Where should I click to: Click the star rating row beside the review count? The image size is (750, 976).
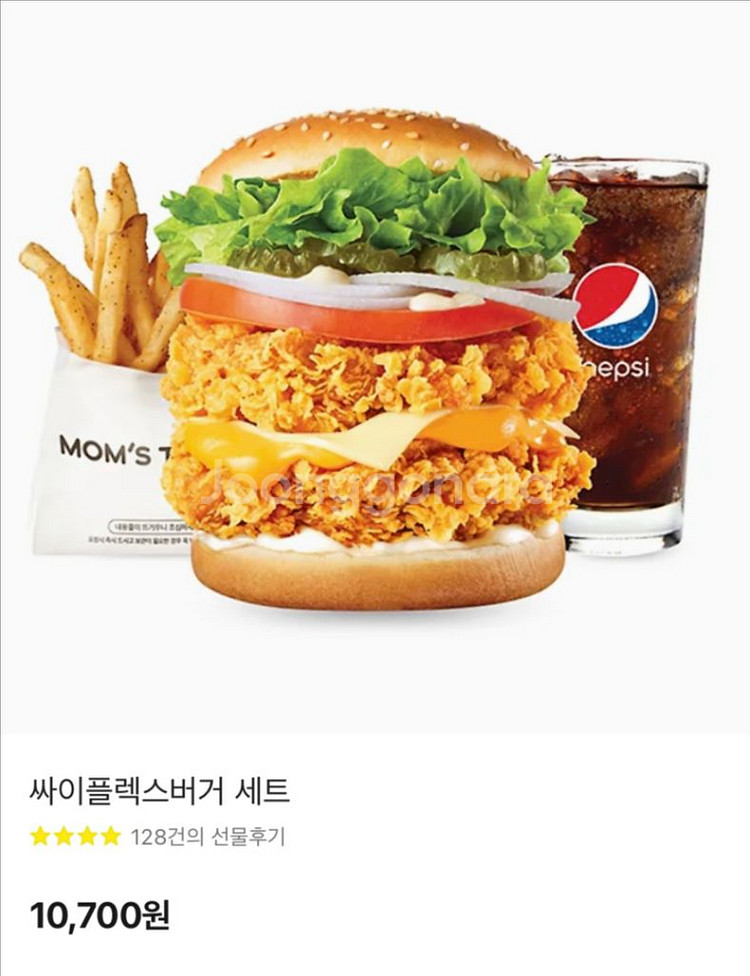[x=75, y=835]
